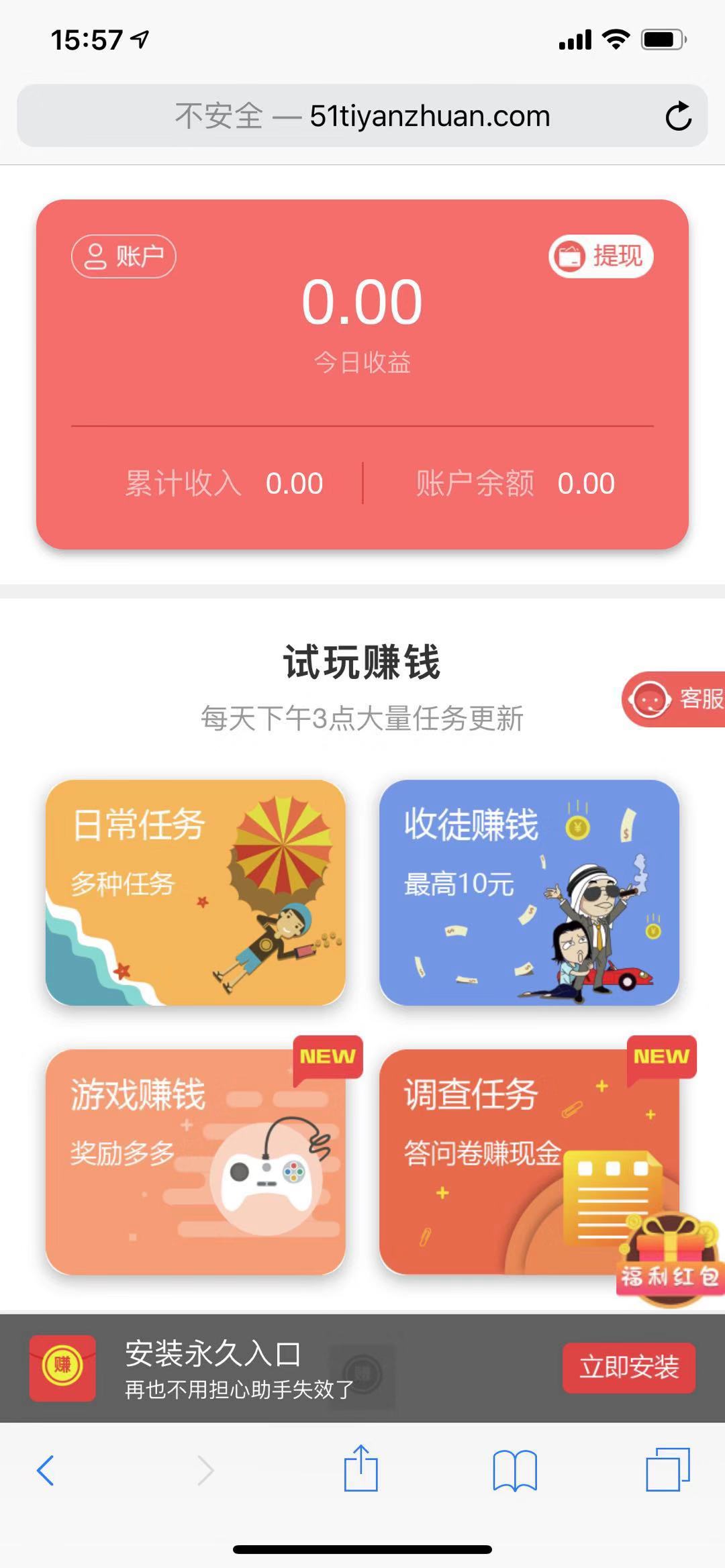Tap the 立即安装 install button

tap(628, 1369)
